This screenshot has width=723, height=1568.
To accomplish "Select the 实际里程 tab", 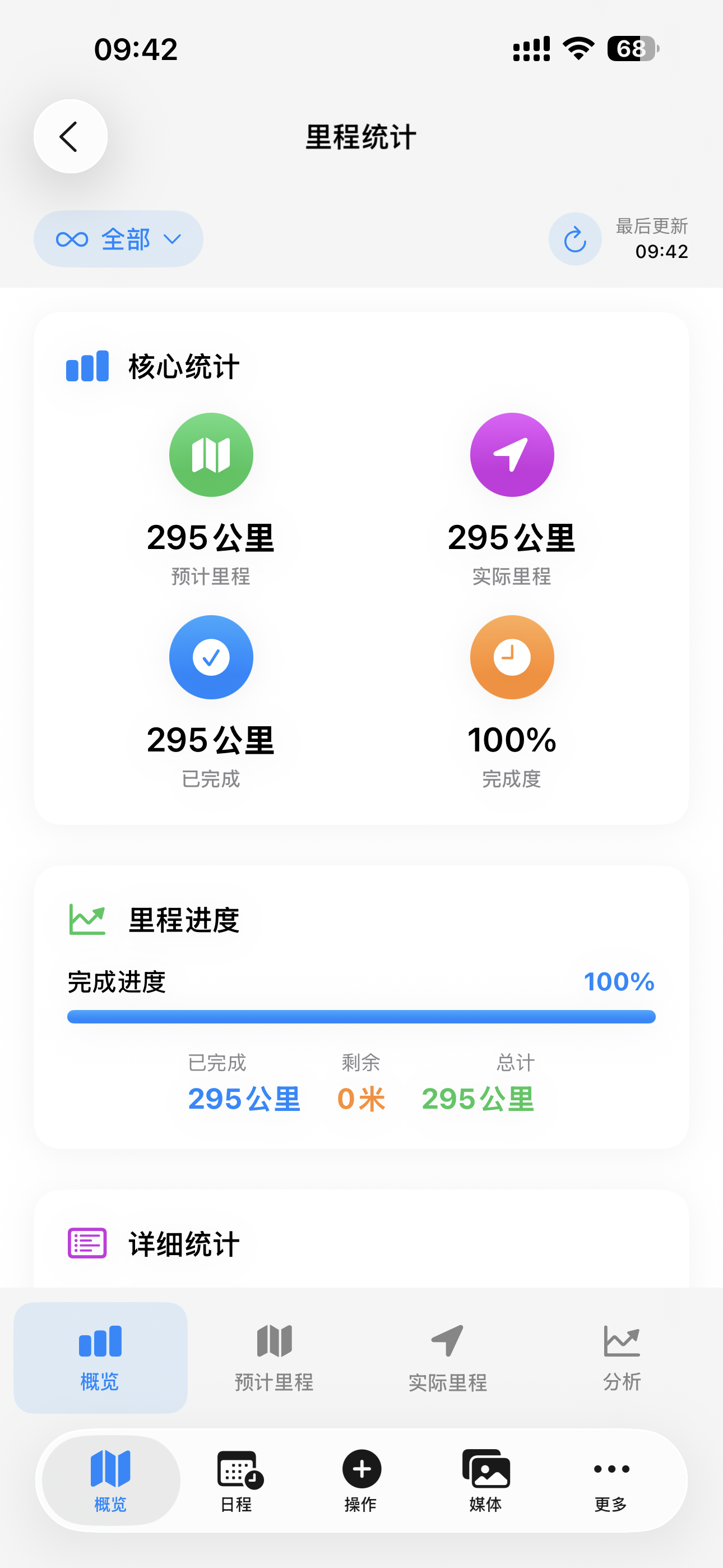I will [x=448, y=1357].
